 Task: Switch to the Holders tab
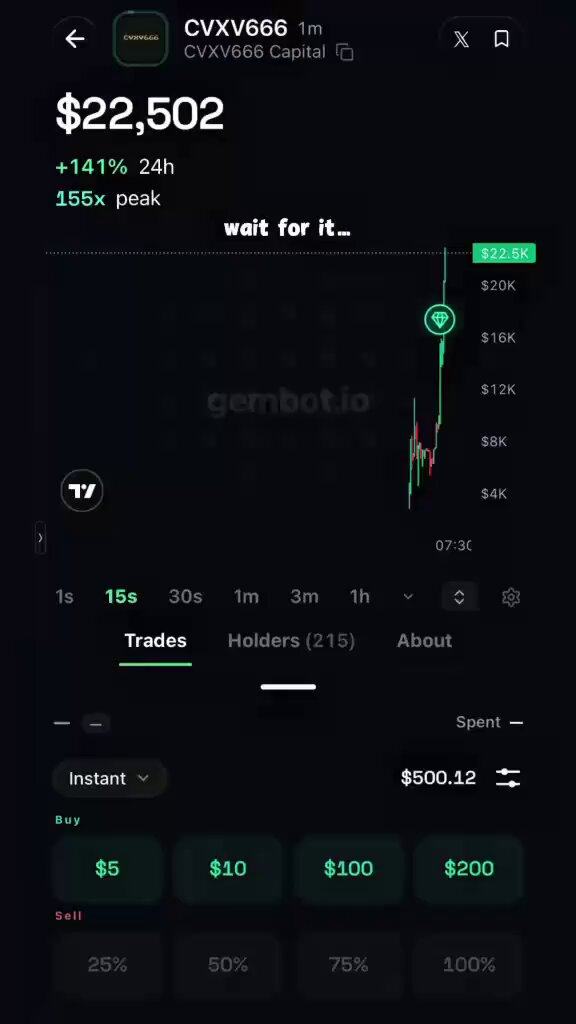291,641
